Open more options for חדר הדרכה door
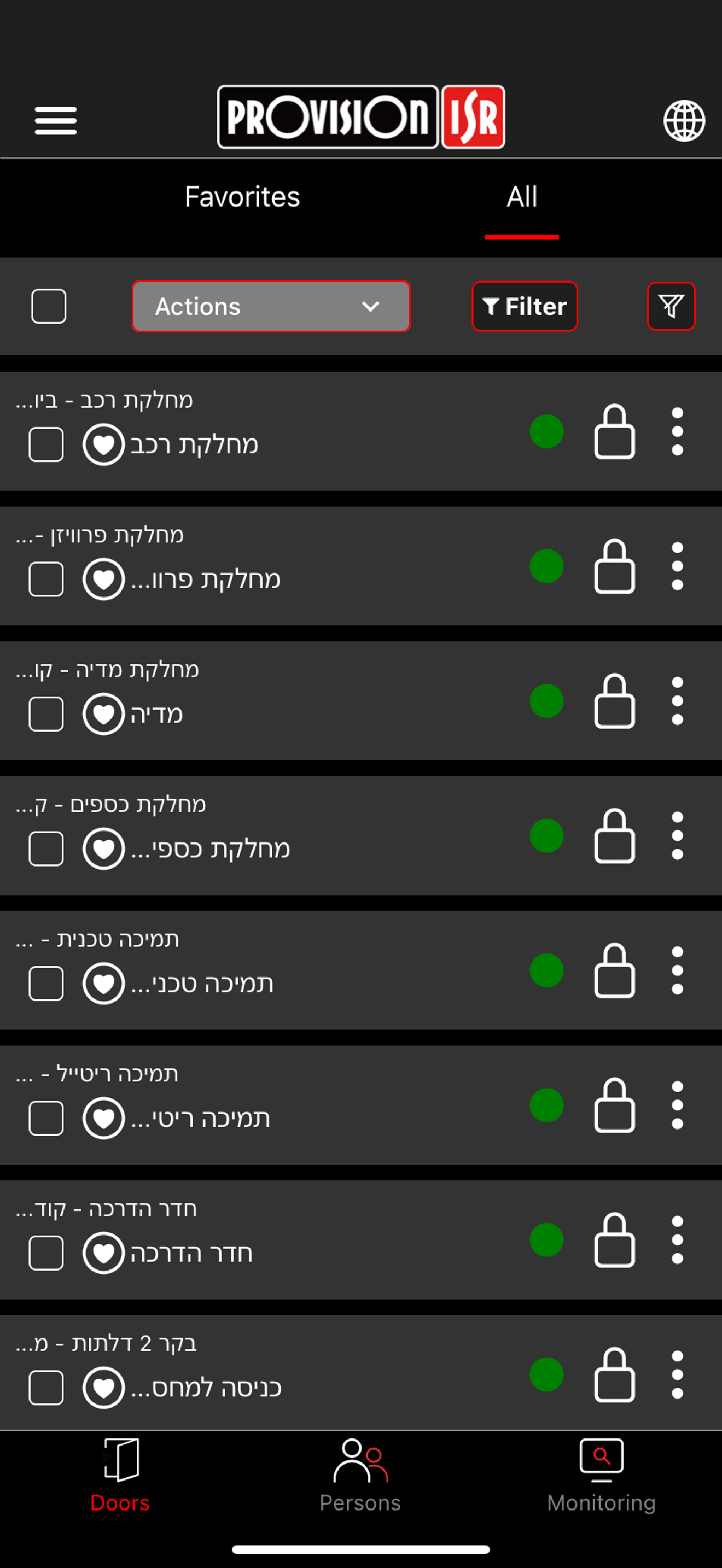This screenshot has height=1568, width=722. [x=677, y=1240]
